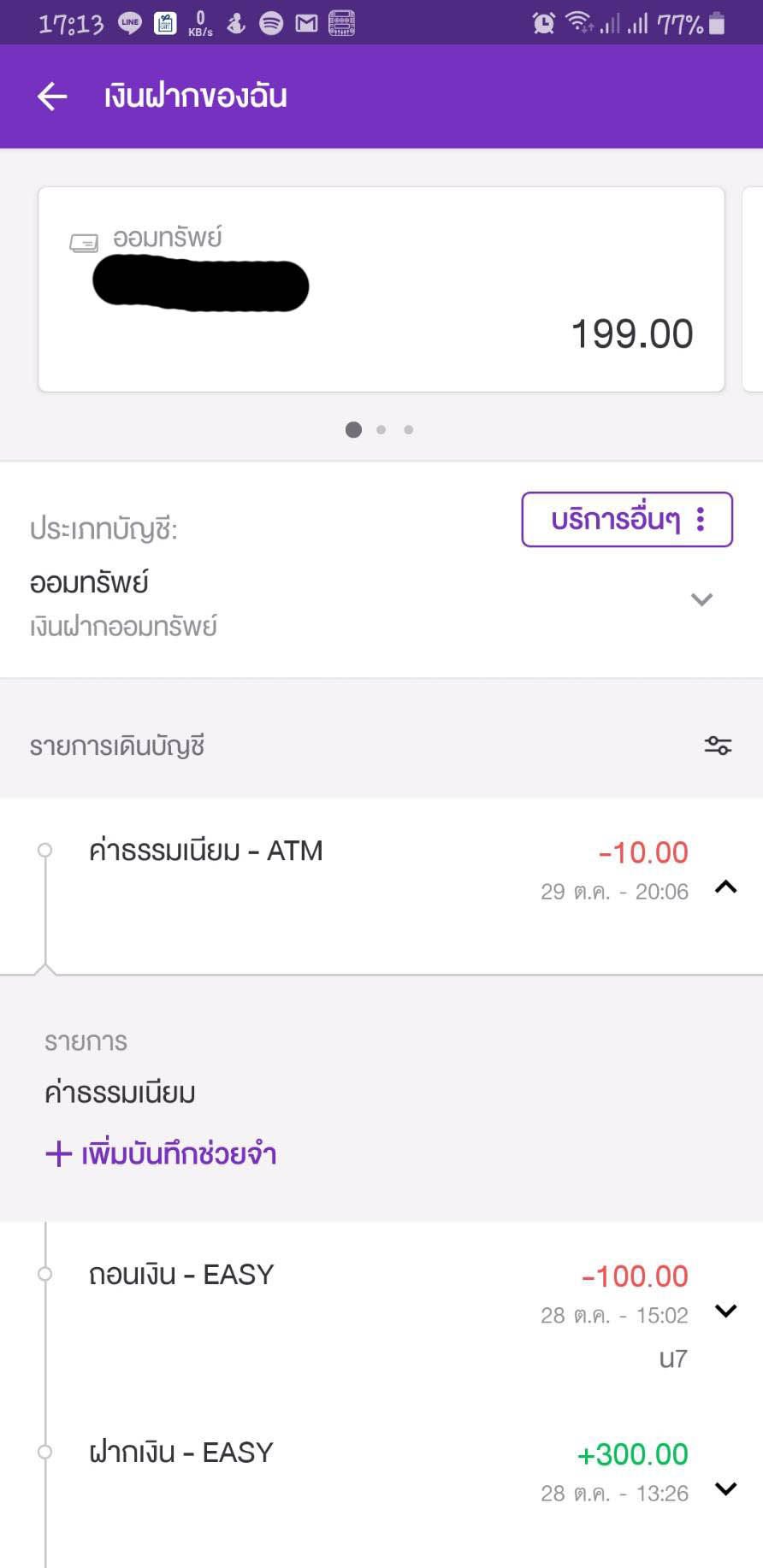The height and width of the screenshot is (1568, 763).
Task: Expand the ฝากเงิน - EASY transaction
Action: 725,1488
